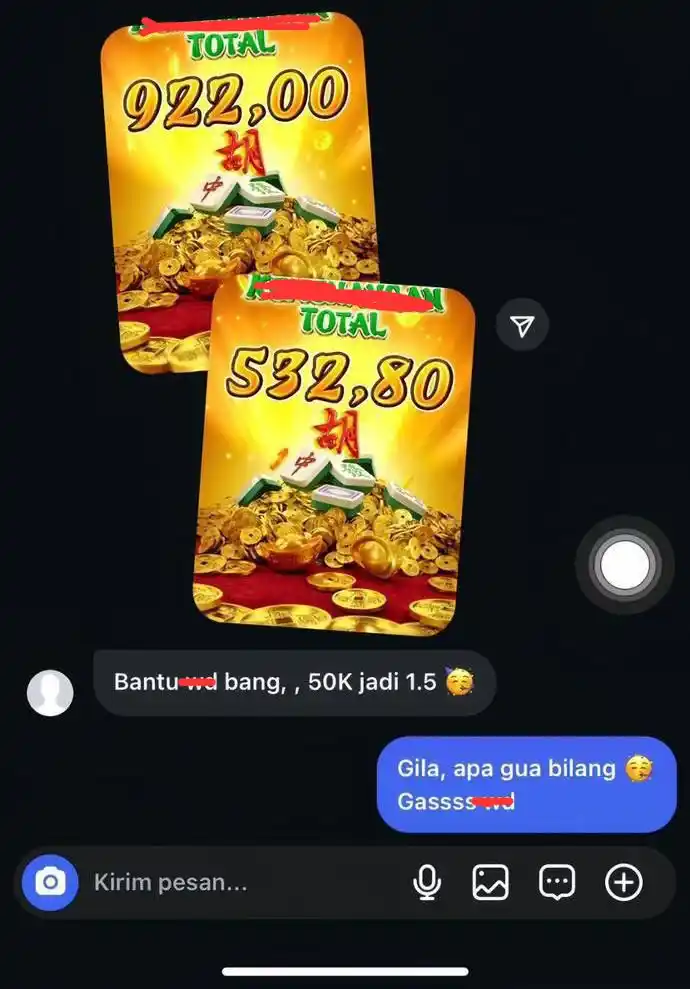Screen dimensions: 690x989
Task: Open the sticker and GIF picker
Action: 557,883
